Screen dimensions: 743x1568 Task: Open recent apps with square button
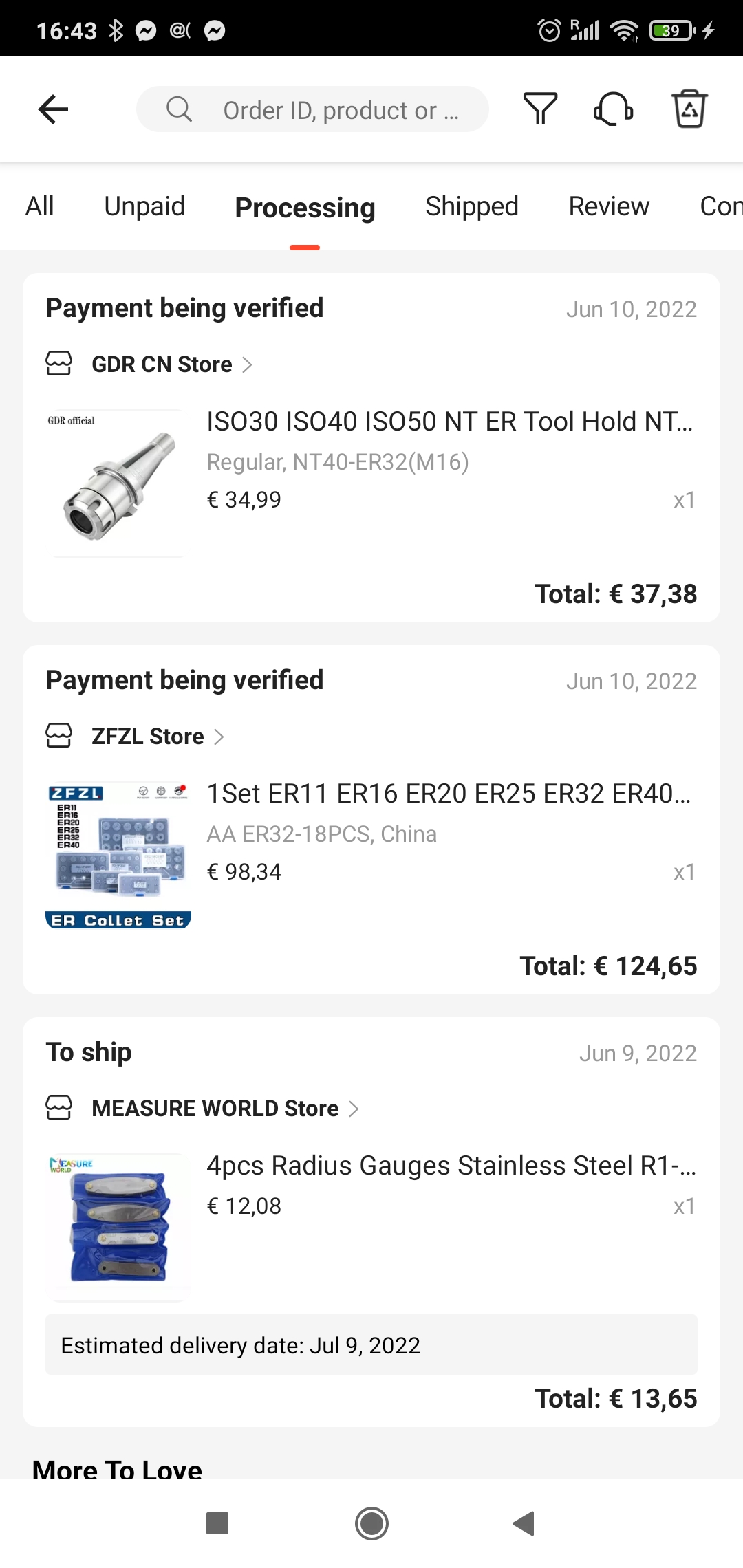[x=217, y=1523]
